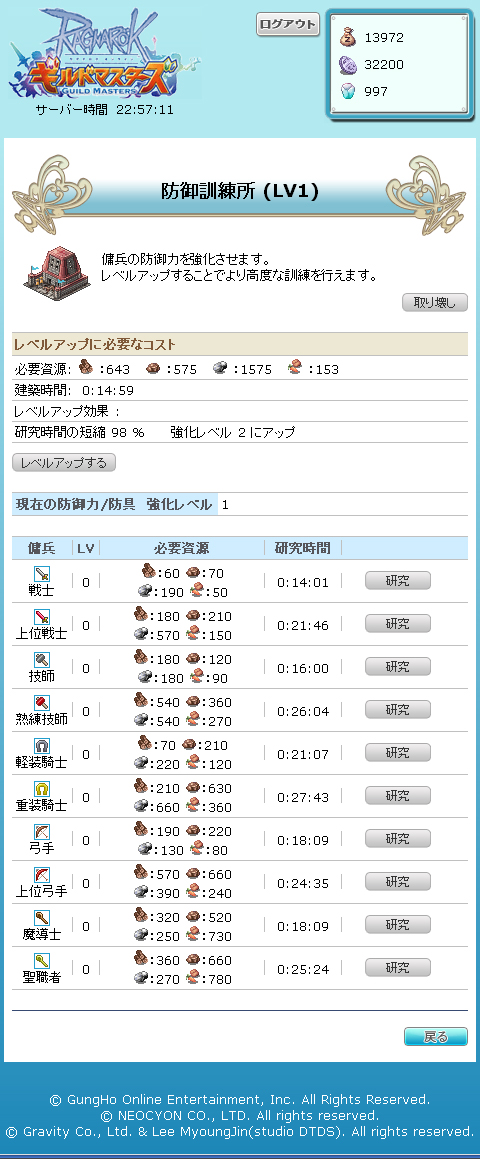Image resolution: width=480 pixels, height=1159 pixels.
Task: Tap 取り壊し to demolish the building
Action: point(435,302)
